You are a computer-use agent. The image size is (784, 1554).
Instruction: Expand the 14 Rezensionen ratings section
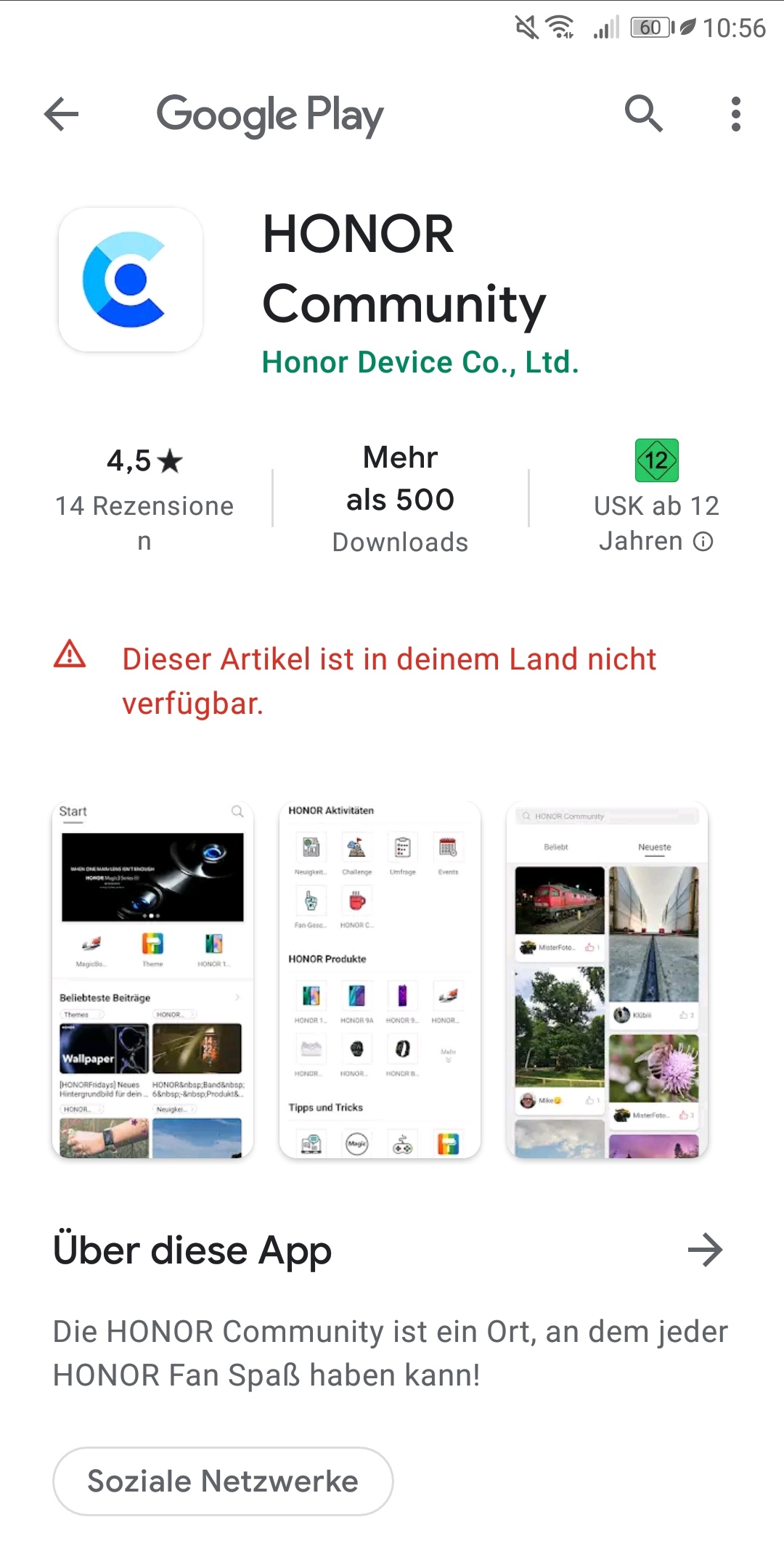[145, 501]
